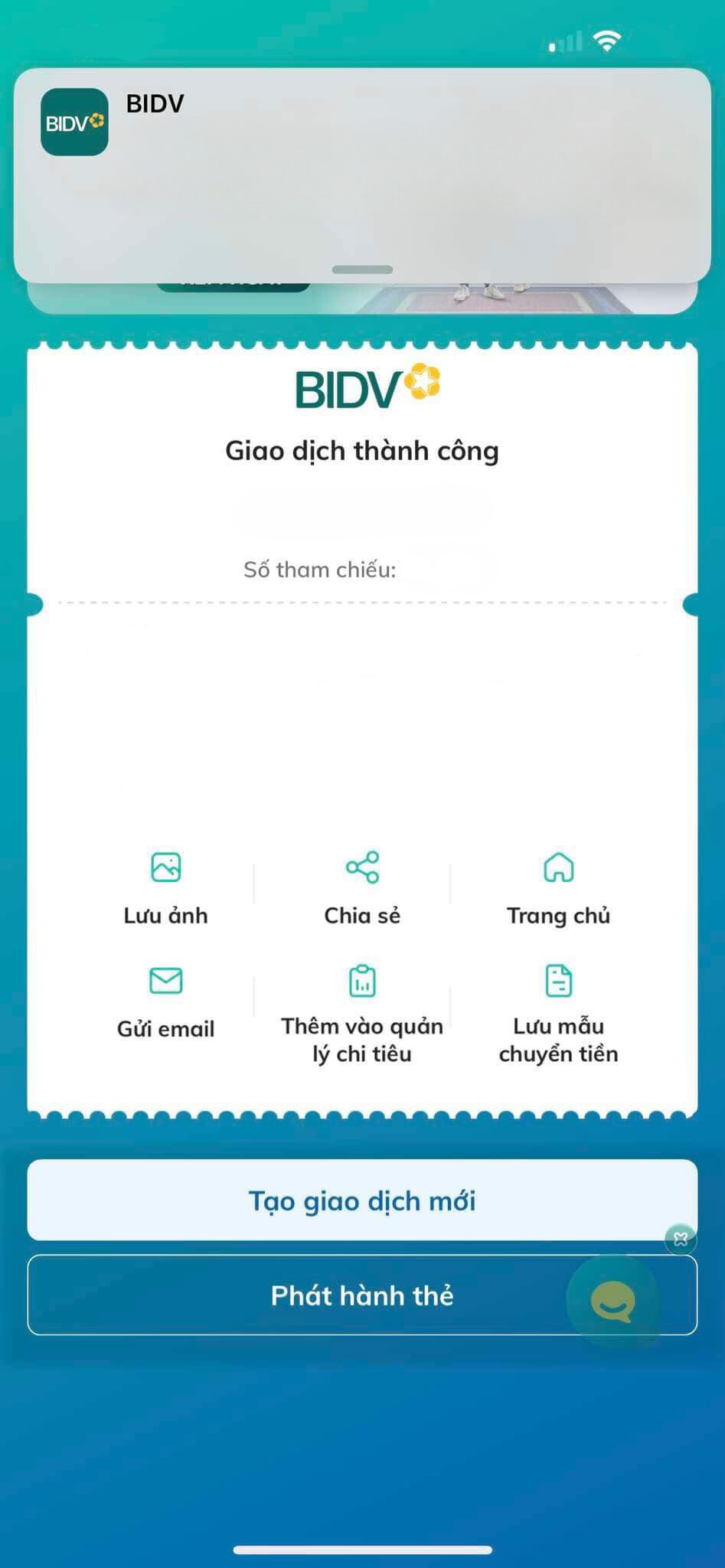Go to Trang chủ home
Viewport: 725px width, 1568px height.
point(559,888)
